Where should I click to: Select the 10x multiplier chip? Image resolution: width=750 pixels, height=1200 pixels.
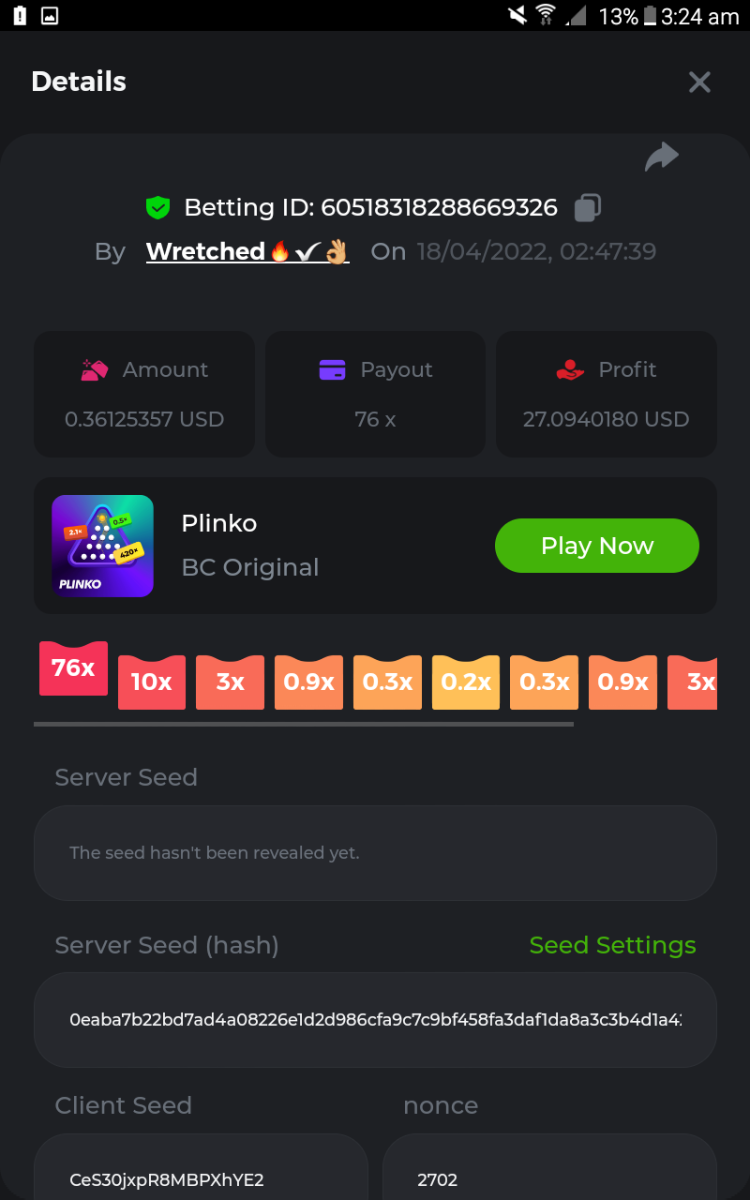pos(152,682)
